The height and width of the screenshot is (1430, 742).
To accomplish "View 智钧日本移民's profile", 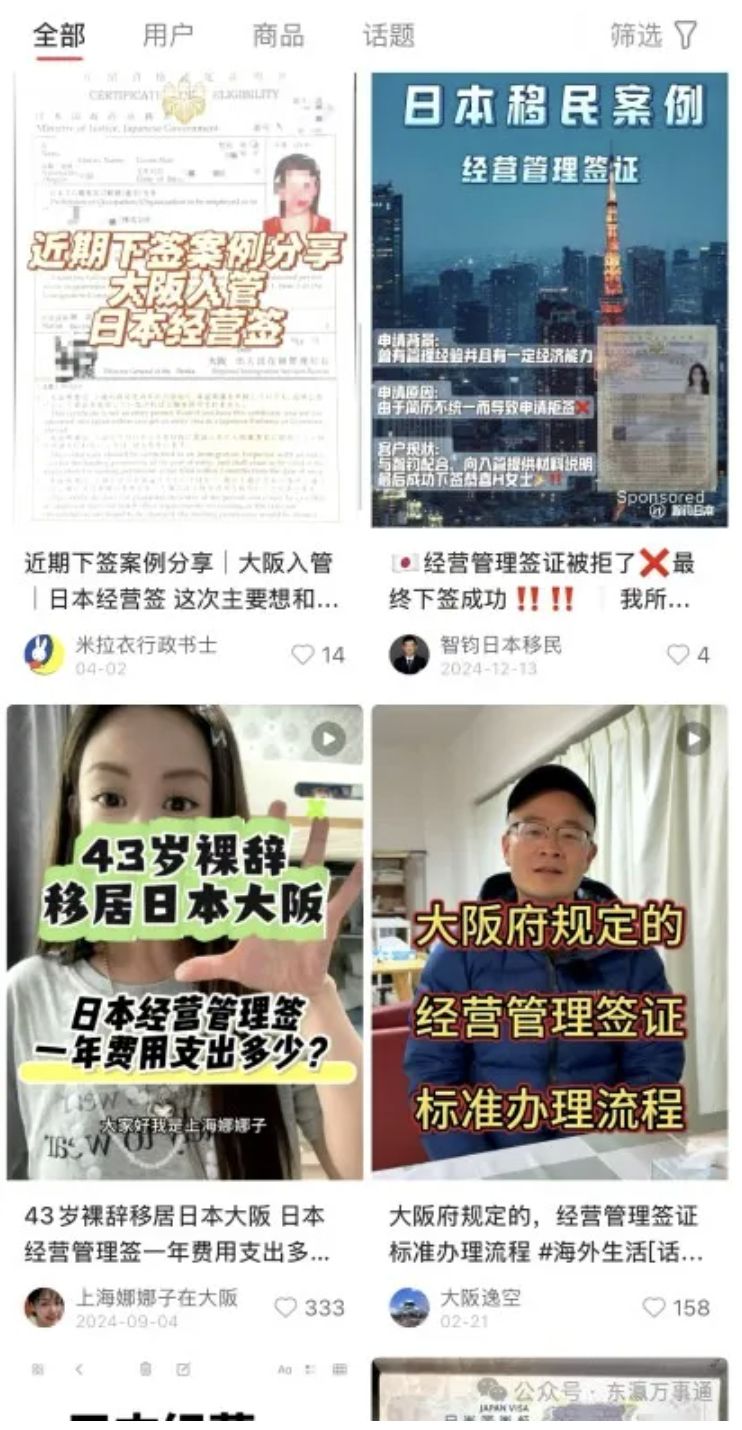I will click(x=409, y=655).
